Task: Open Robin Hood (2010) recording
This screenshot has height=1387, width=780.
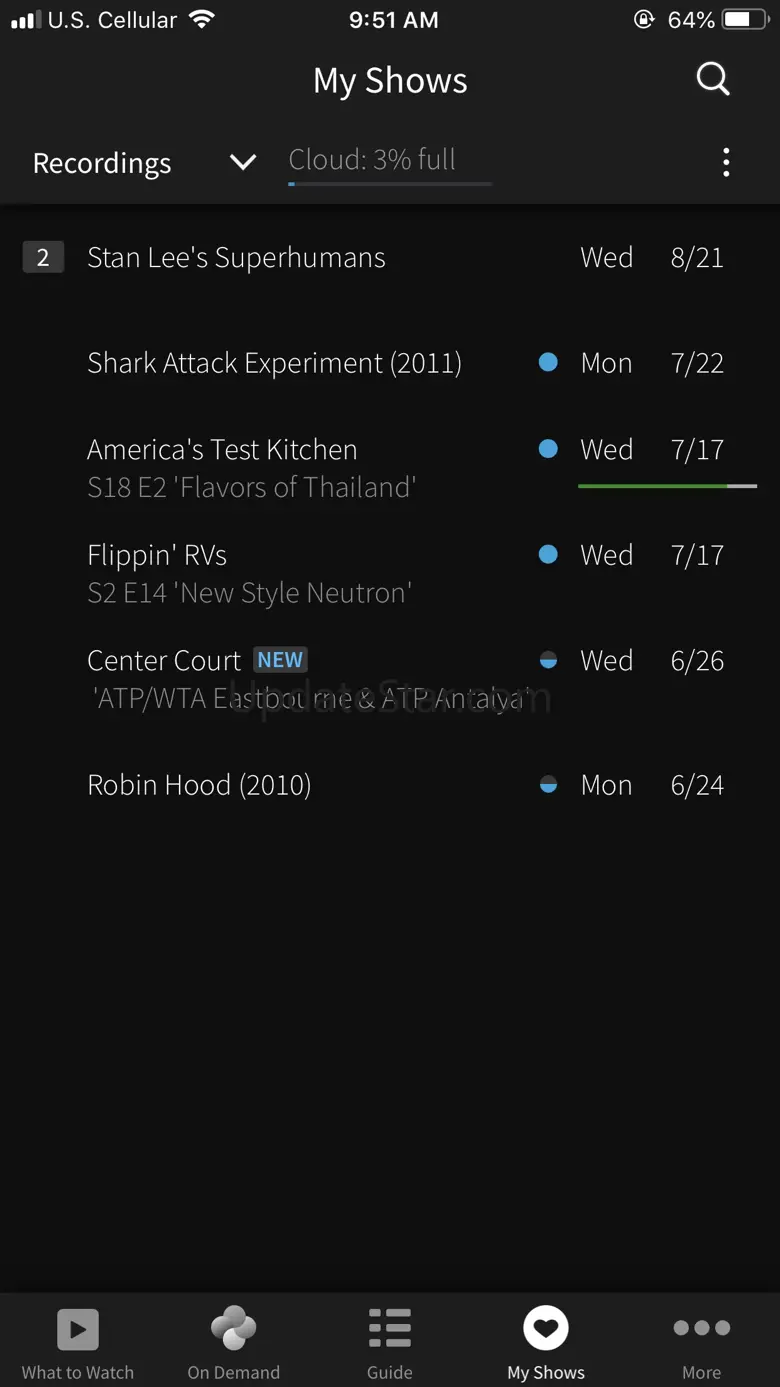Action: [390, 785]
